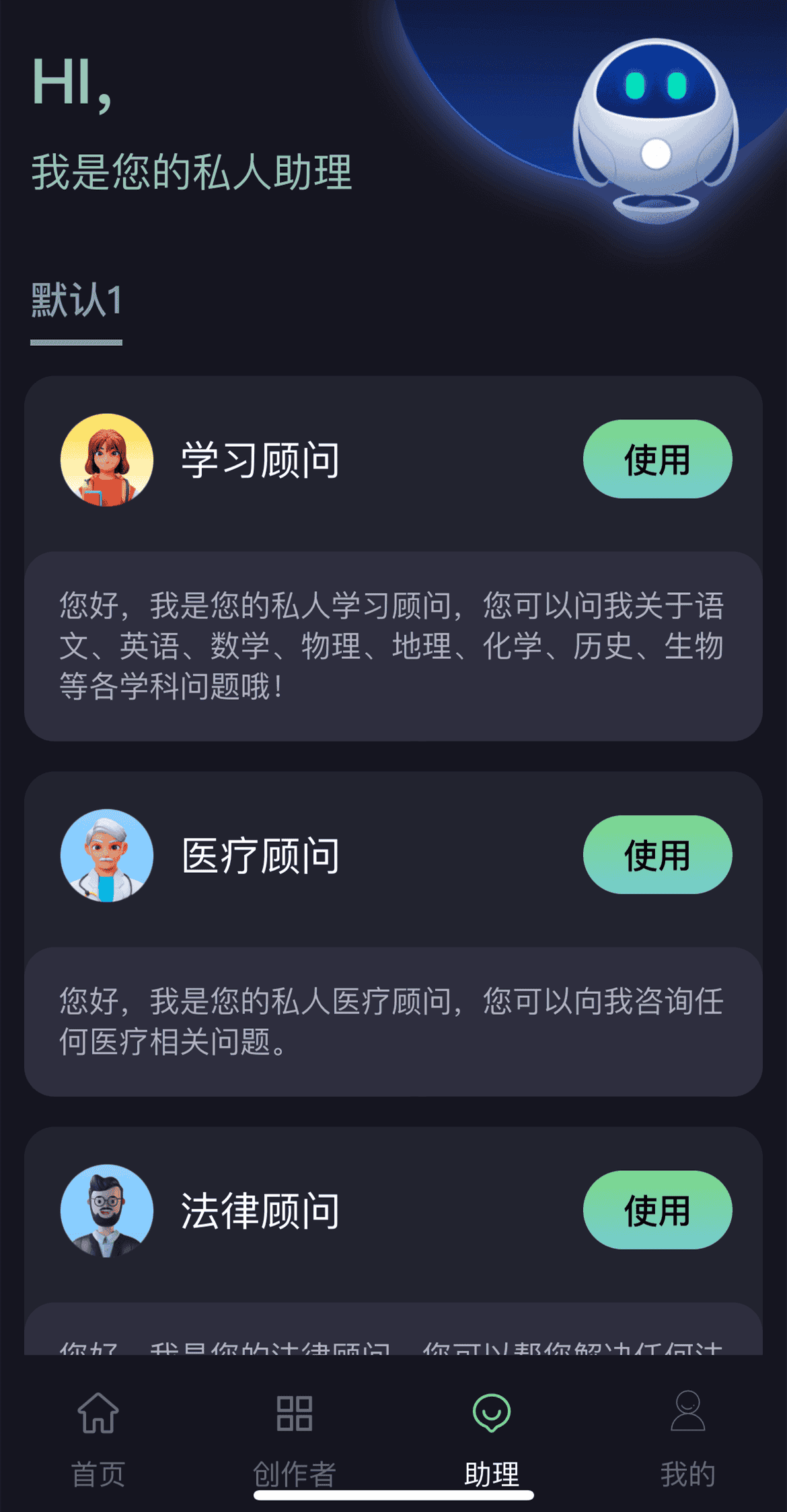Viewport: 787px width, 1512px height.
Task: Use the 医疗顾问 assistant
Action: click(657, 855)
